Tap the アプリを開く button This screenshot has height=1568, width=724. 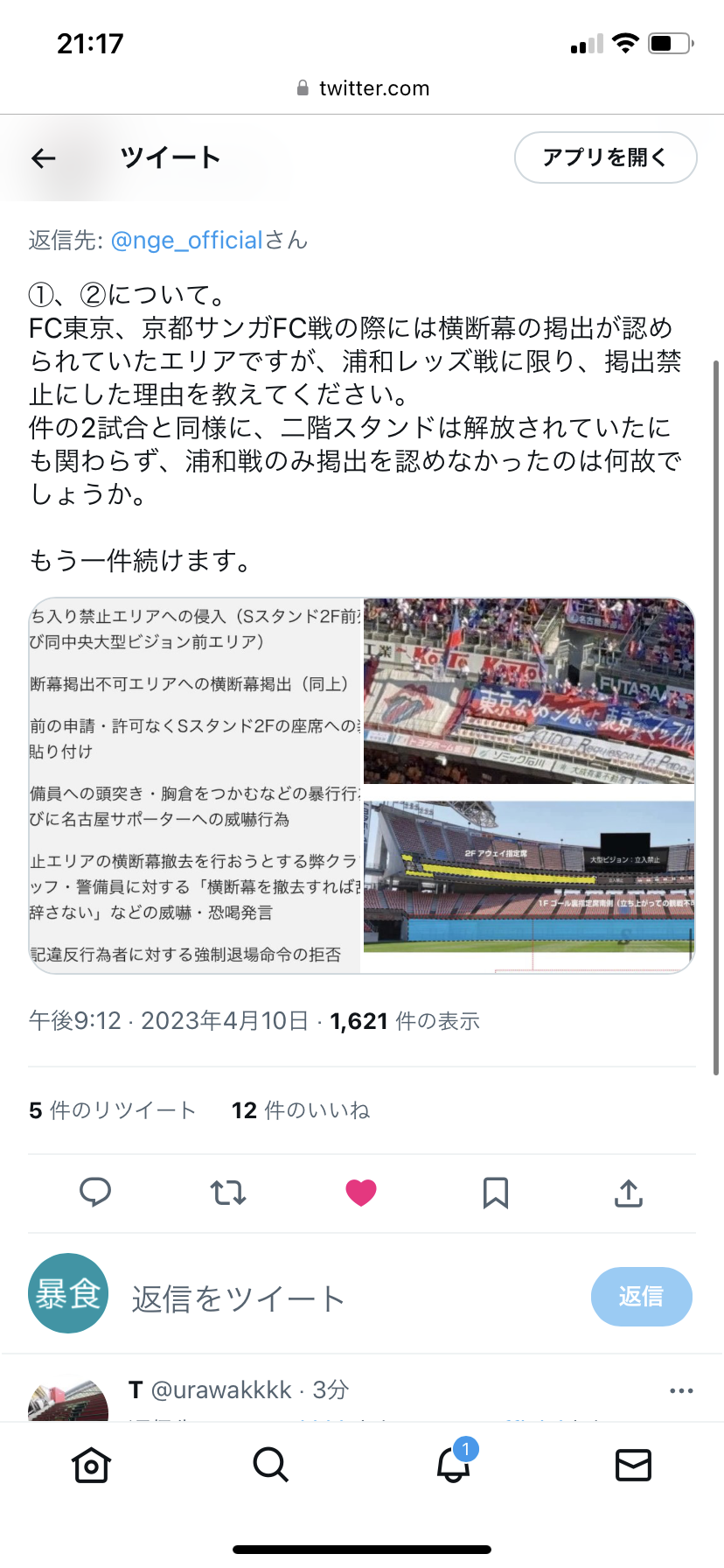[x=605, y=157]
